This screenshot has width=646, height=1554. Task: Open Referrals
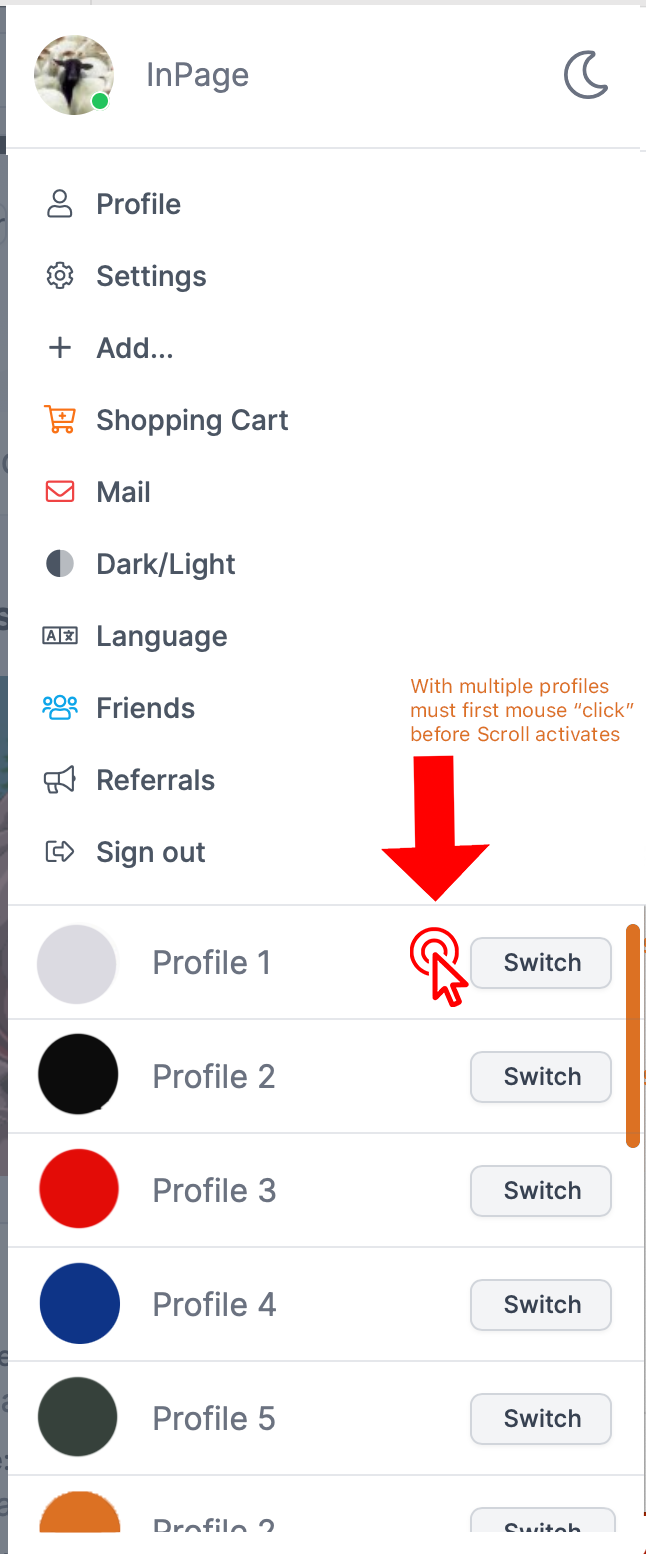pos(155,780)
